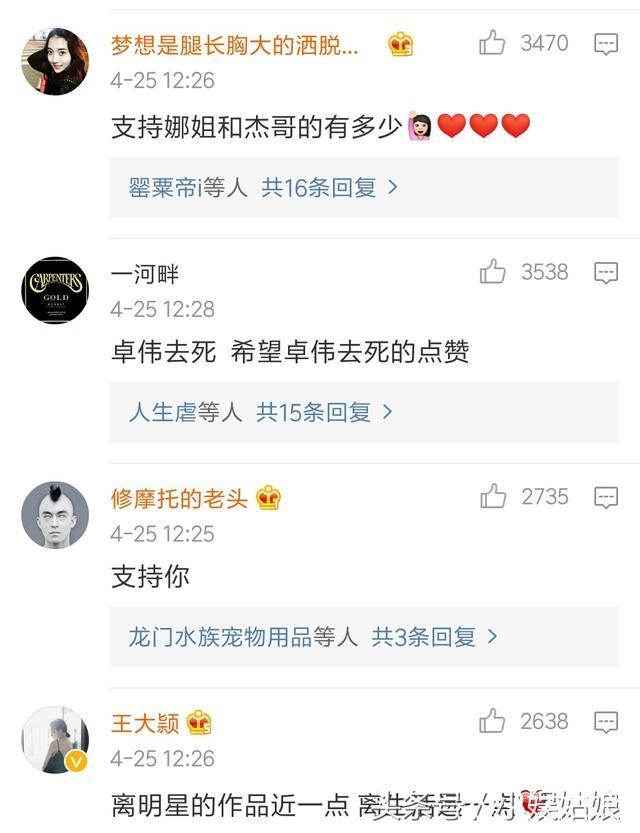Like 王大颖's comment
This screenshot has width=640, height=833.
492,721
